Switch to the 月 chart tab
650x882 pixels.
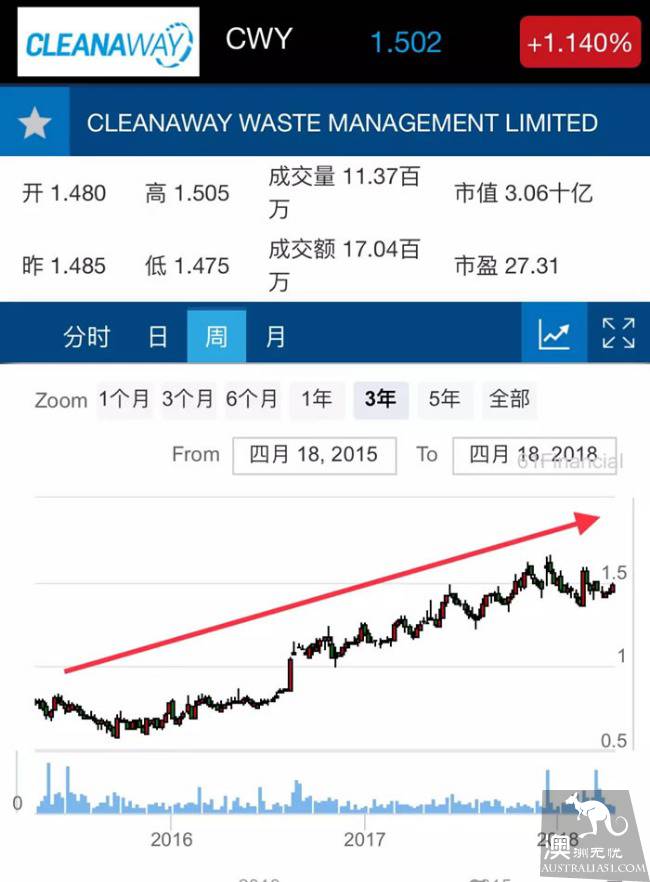(x=275, y=337)
